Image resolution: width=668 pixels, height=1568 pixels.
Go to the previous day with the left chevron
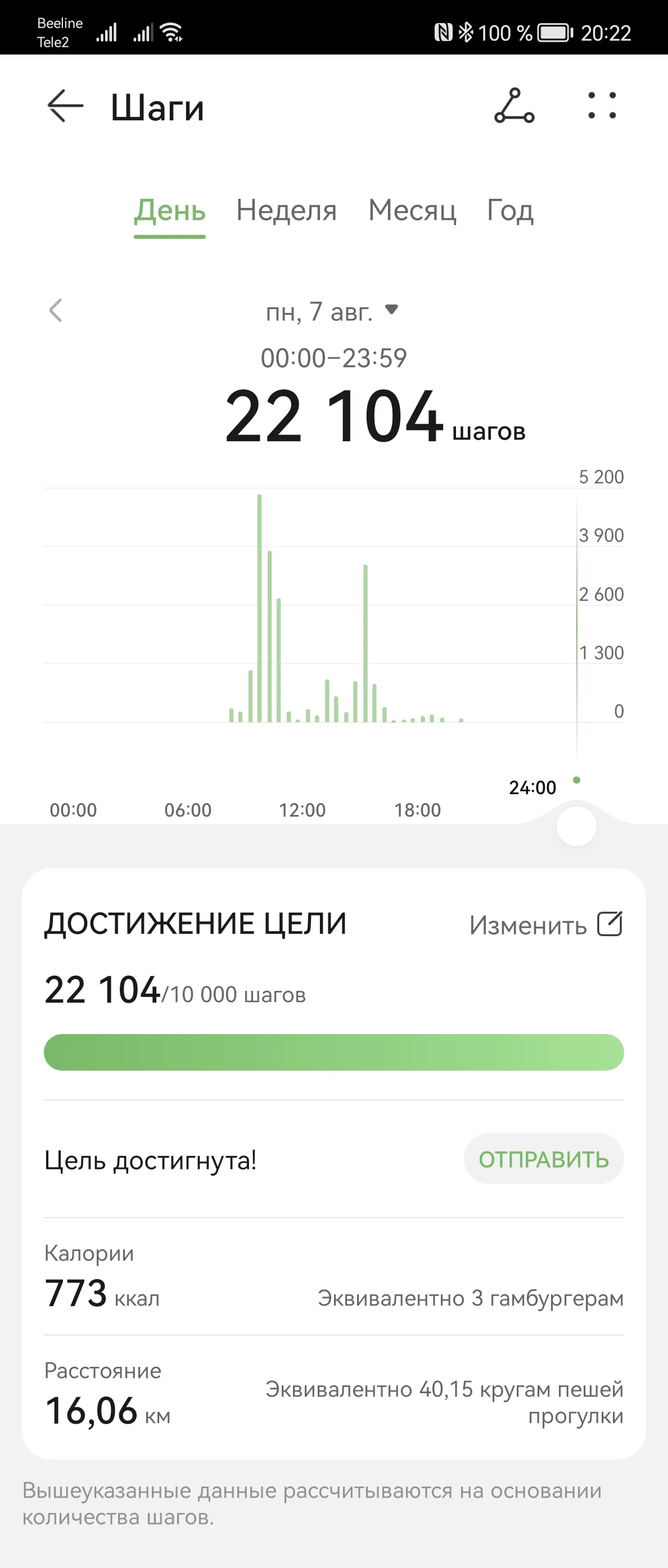56,310
